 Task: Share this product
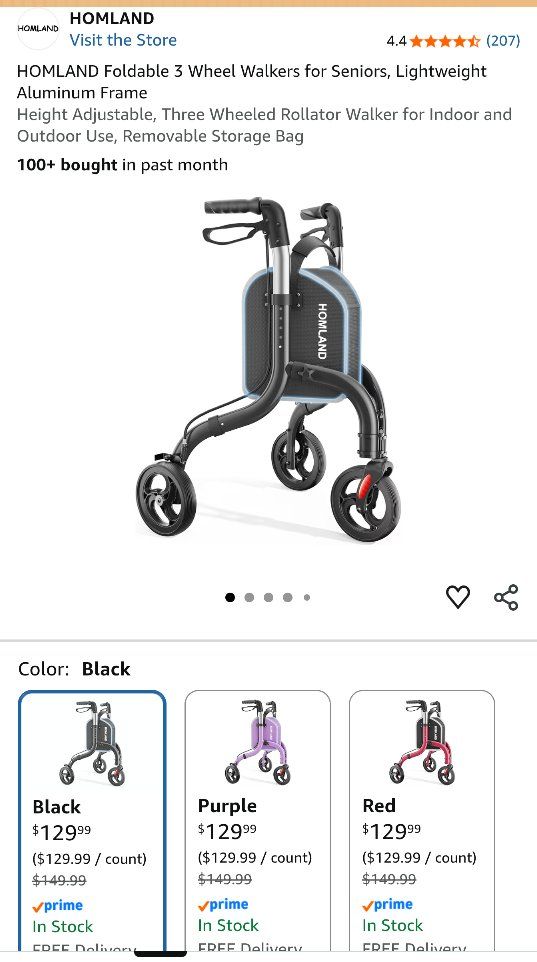(x=506, y=597)
